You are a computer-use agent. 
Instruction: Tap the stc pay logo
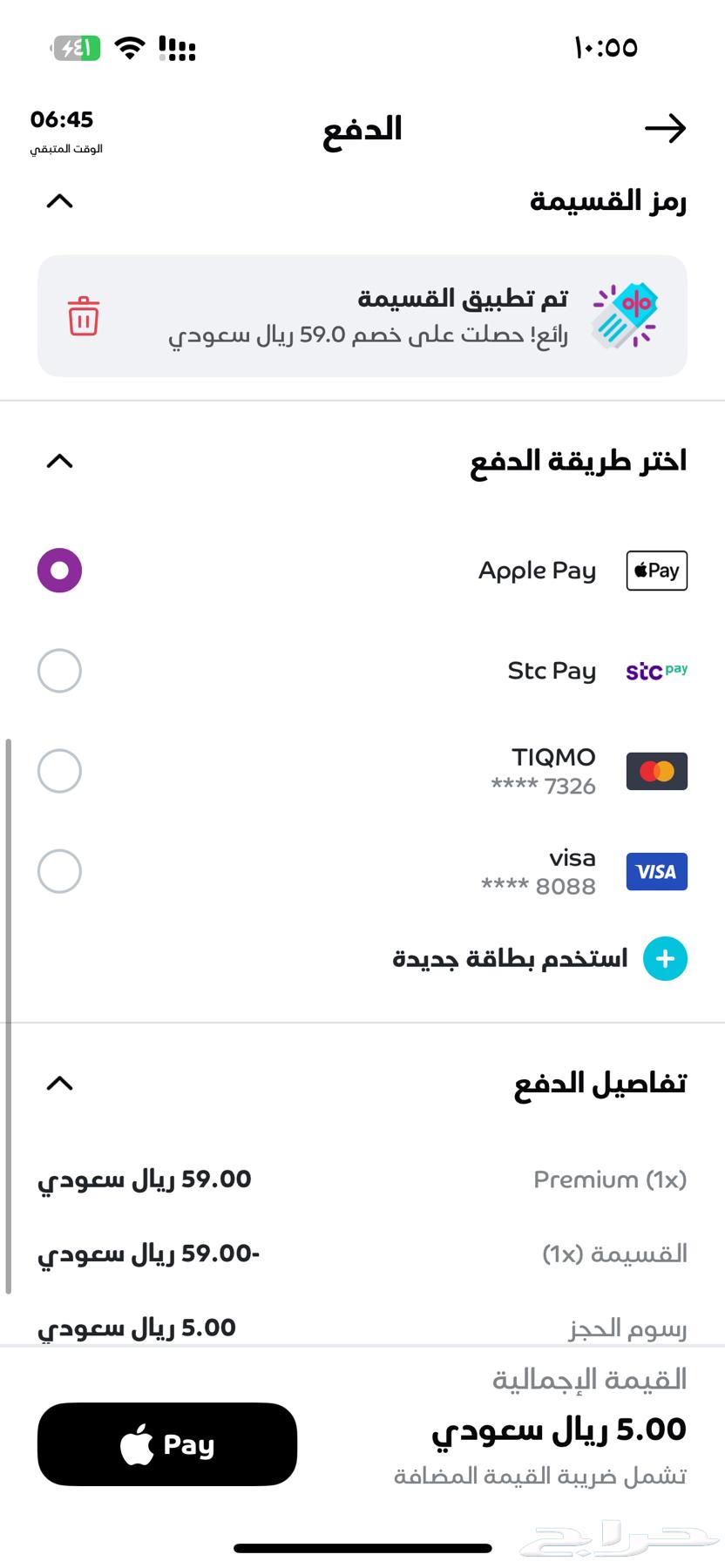[x=656, y=671]
